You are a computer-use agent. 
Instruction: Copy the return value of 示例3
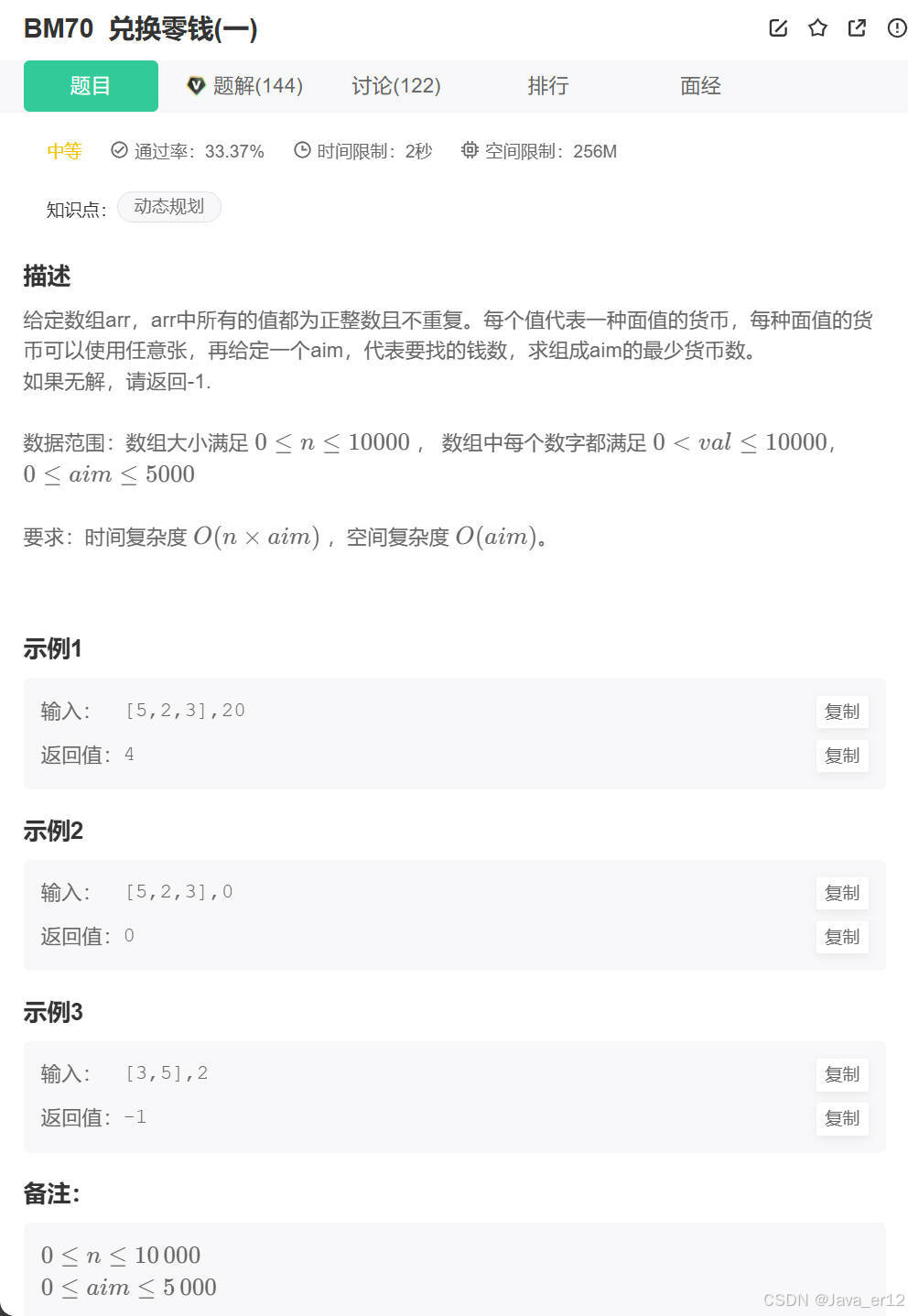click(x=841, y=1118)
